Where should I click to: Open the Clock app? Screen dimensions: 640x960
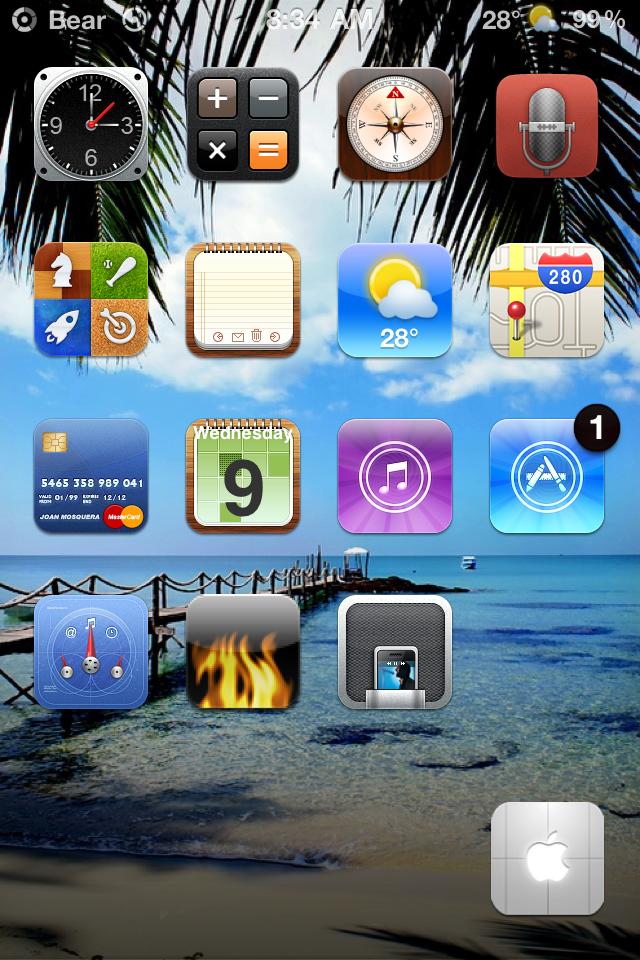[x=91, y=124]
